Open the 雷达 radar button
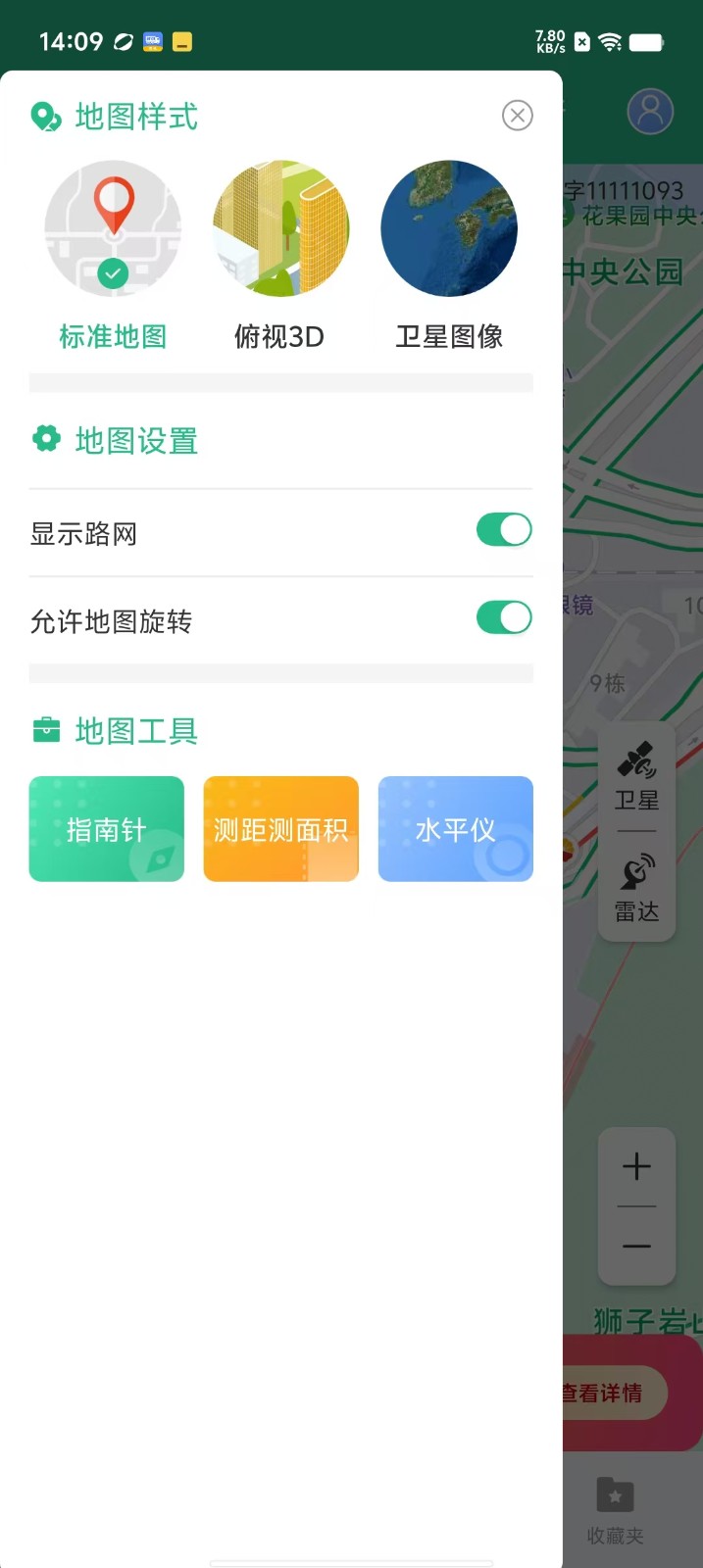Viewport: 703px width, 1568px height. point(636,889)
